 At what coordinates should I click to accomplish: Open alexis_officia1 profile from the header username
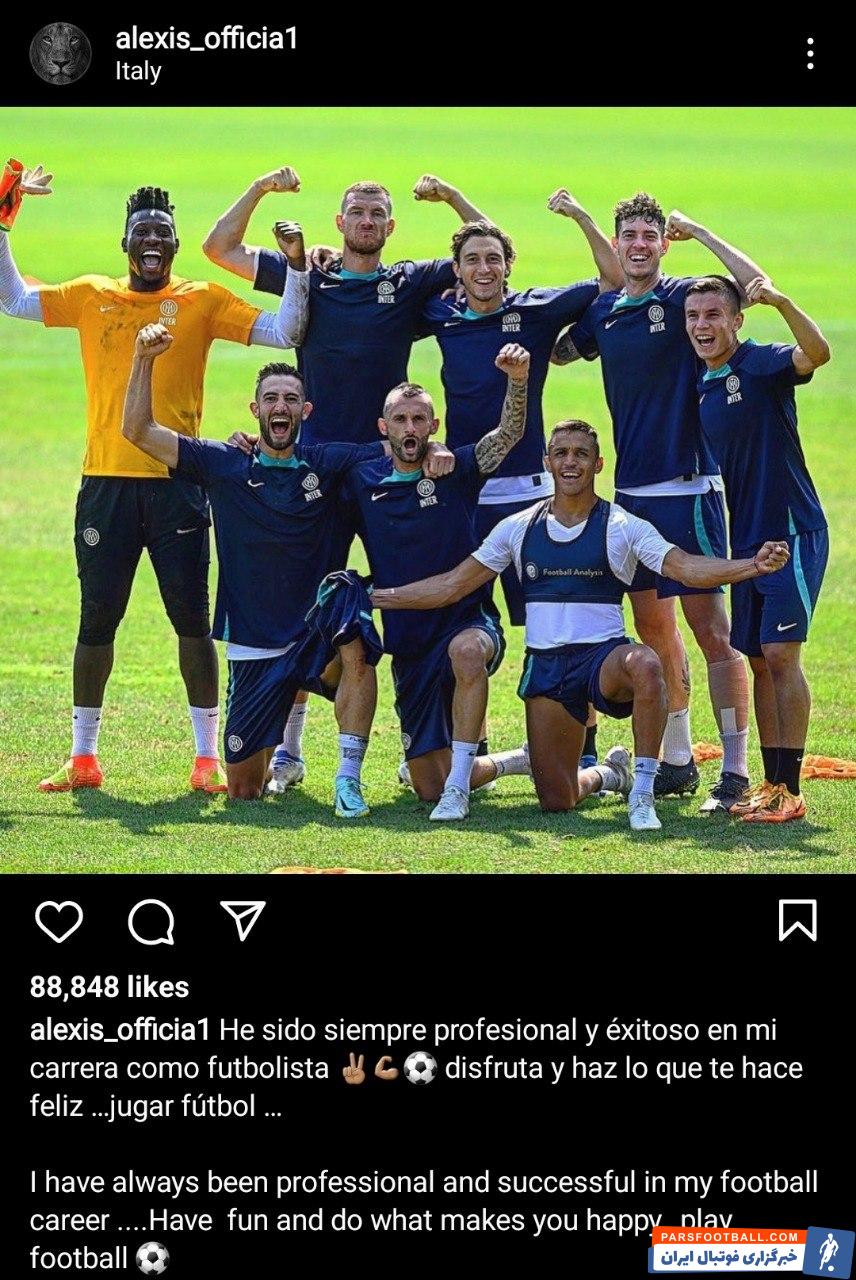(206, 39)
